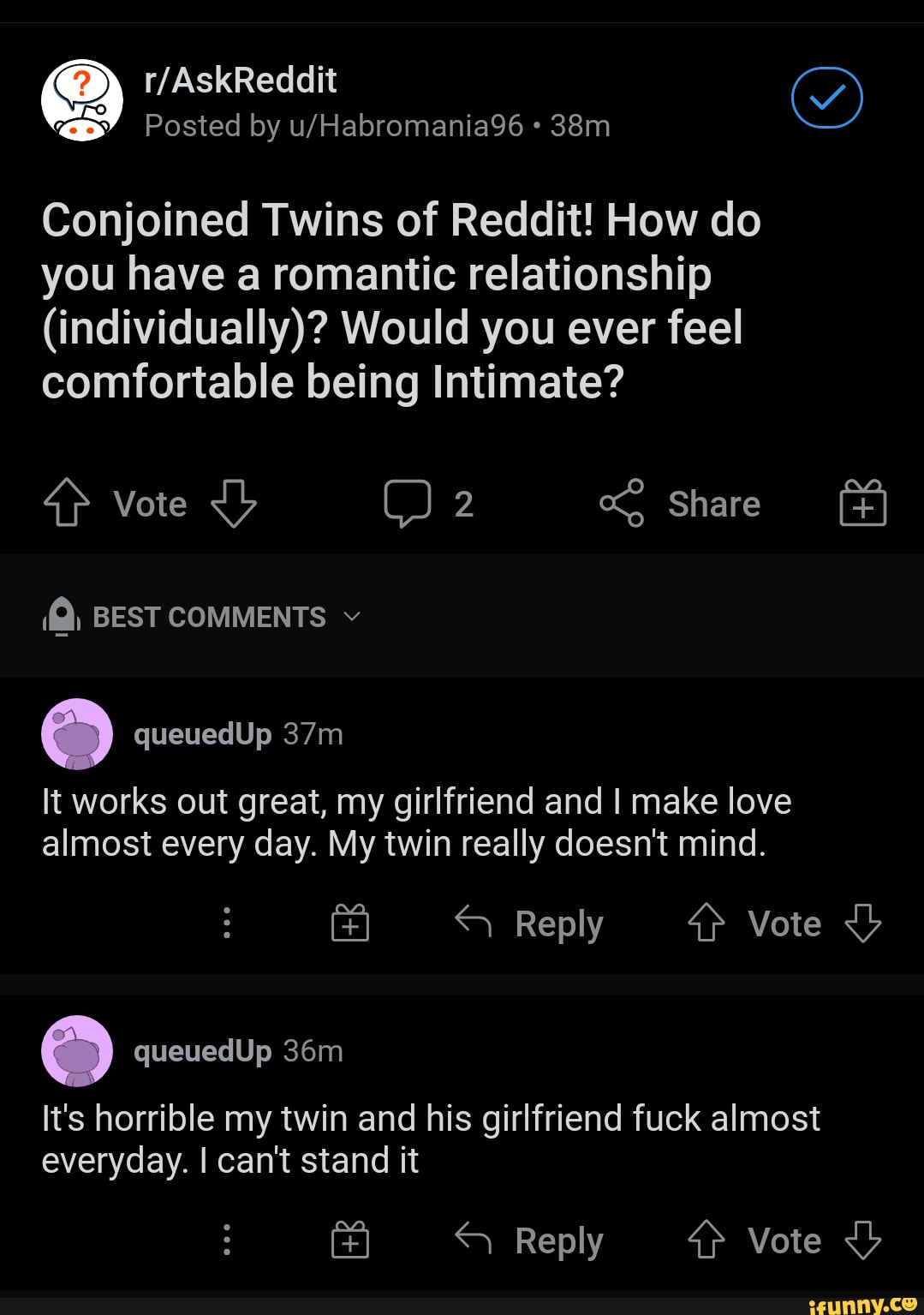Give an award to queuedUp's first comment

click(350, 923)
